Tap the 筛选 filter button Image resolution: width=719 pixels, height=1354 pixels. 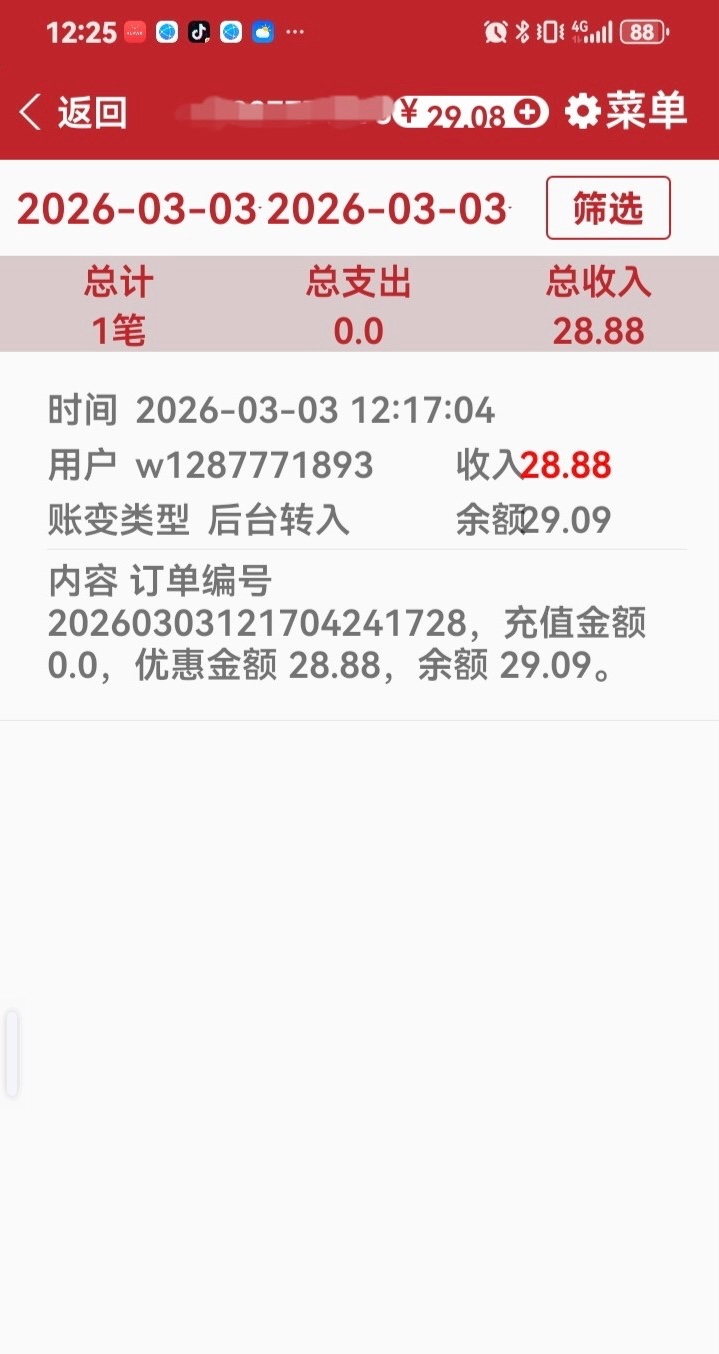(608, 208)
